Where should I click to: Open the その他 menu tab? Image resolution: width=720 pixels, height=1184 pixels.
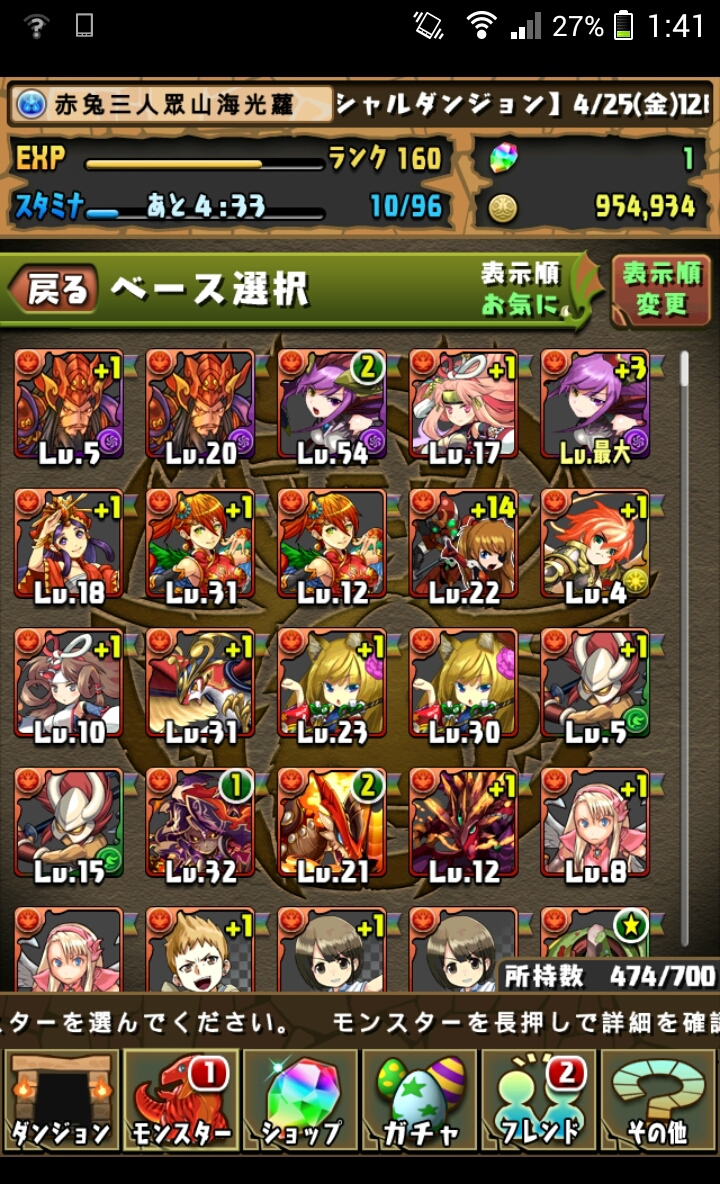coord(658,1099)
